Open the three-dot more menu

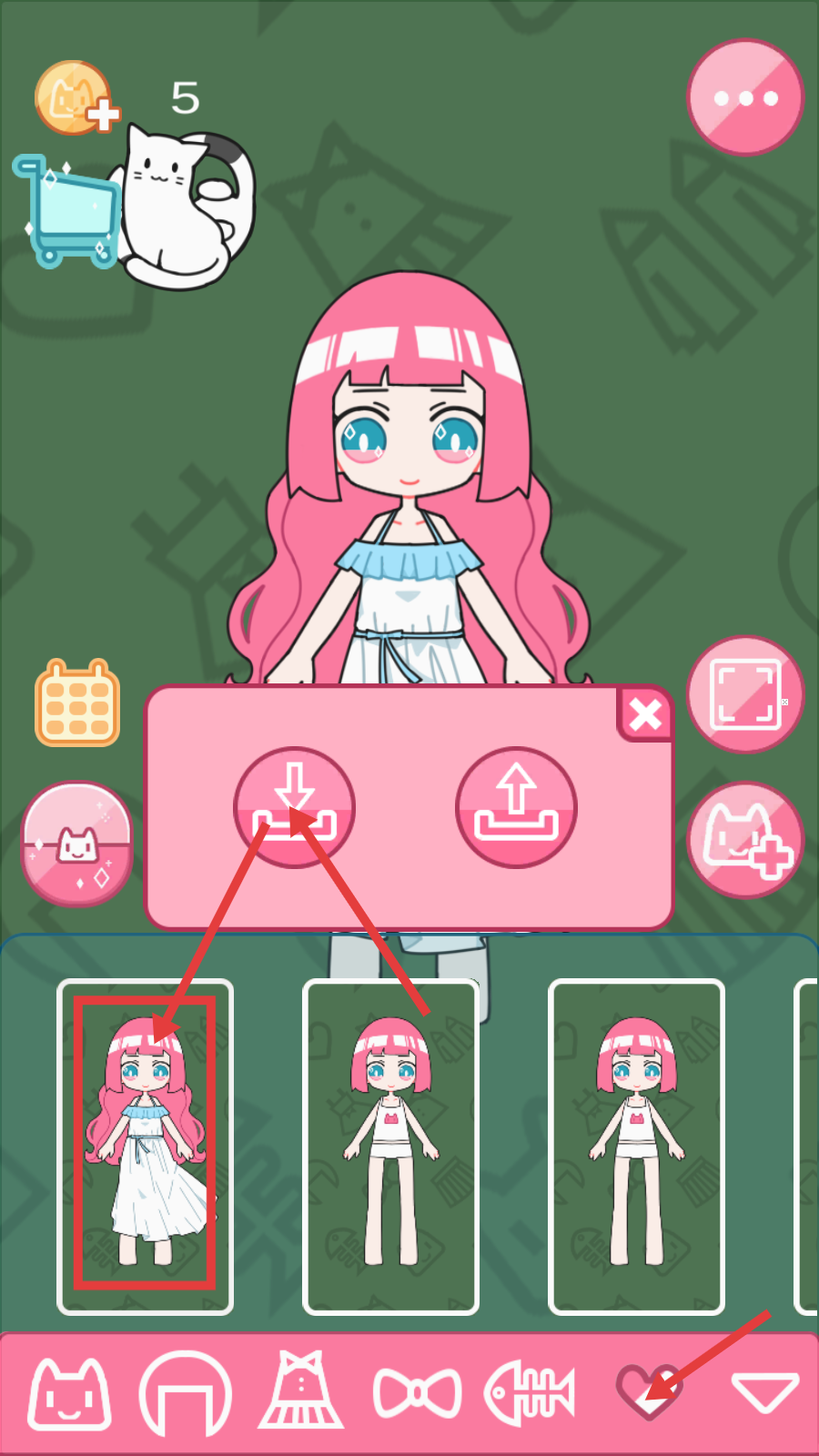point(745,97)
